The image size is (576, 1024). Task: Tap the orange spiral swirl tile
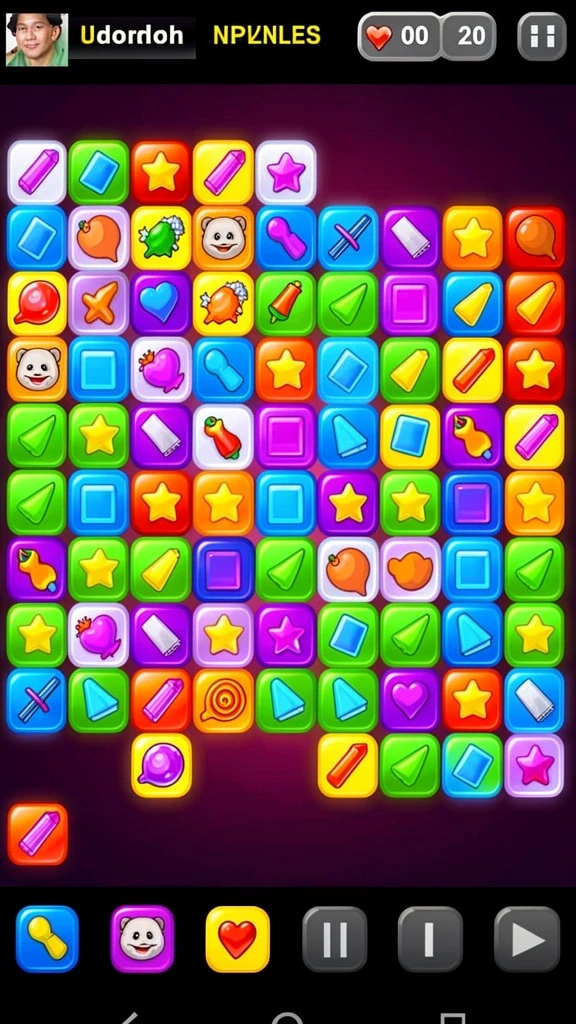(223, 701)
